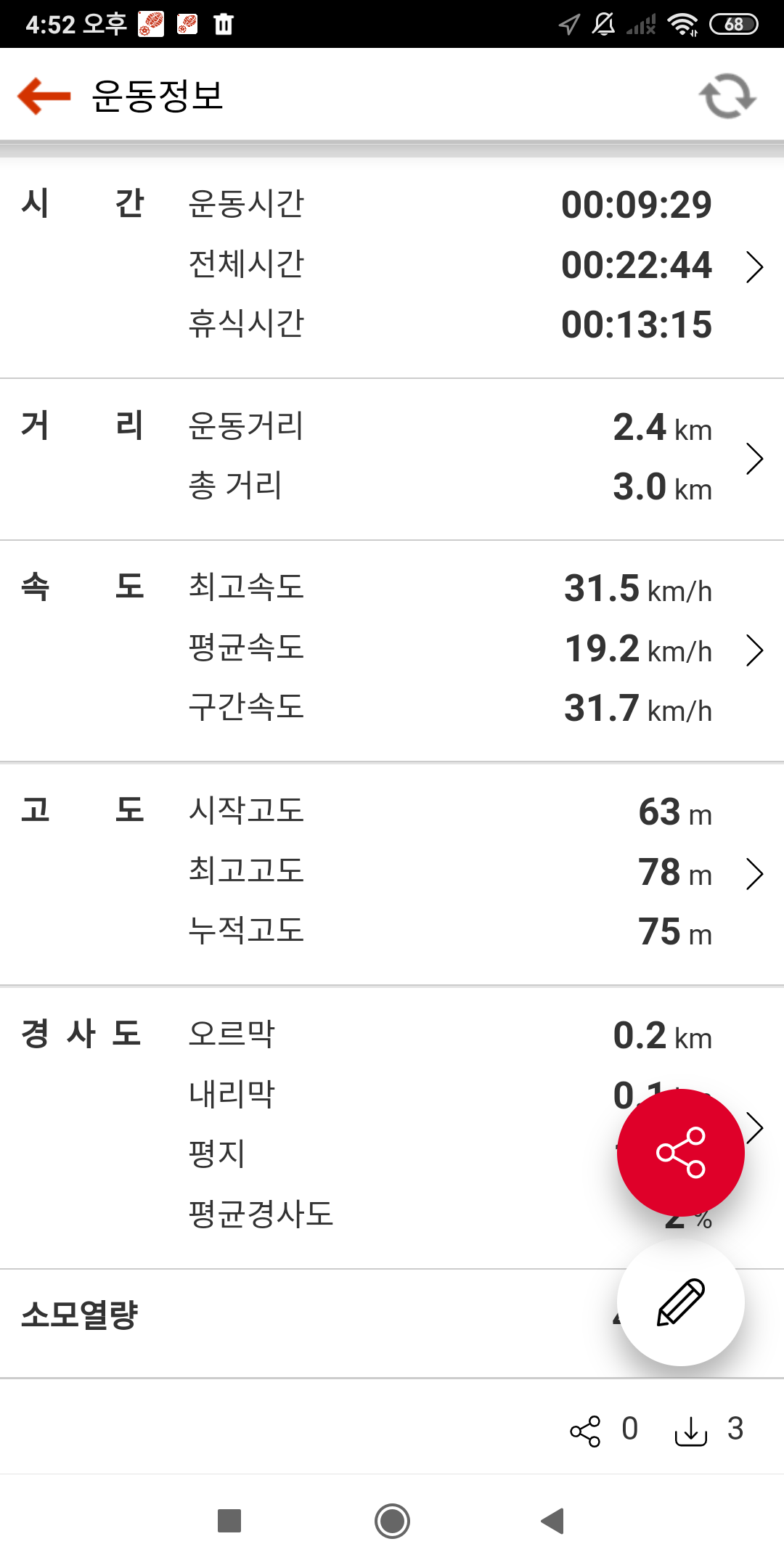Tap the refresh sync icon
This screenshot has width=784, height=1568.
coord(727,96)
